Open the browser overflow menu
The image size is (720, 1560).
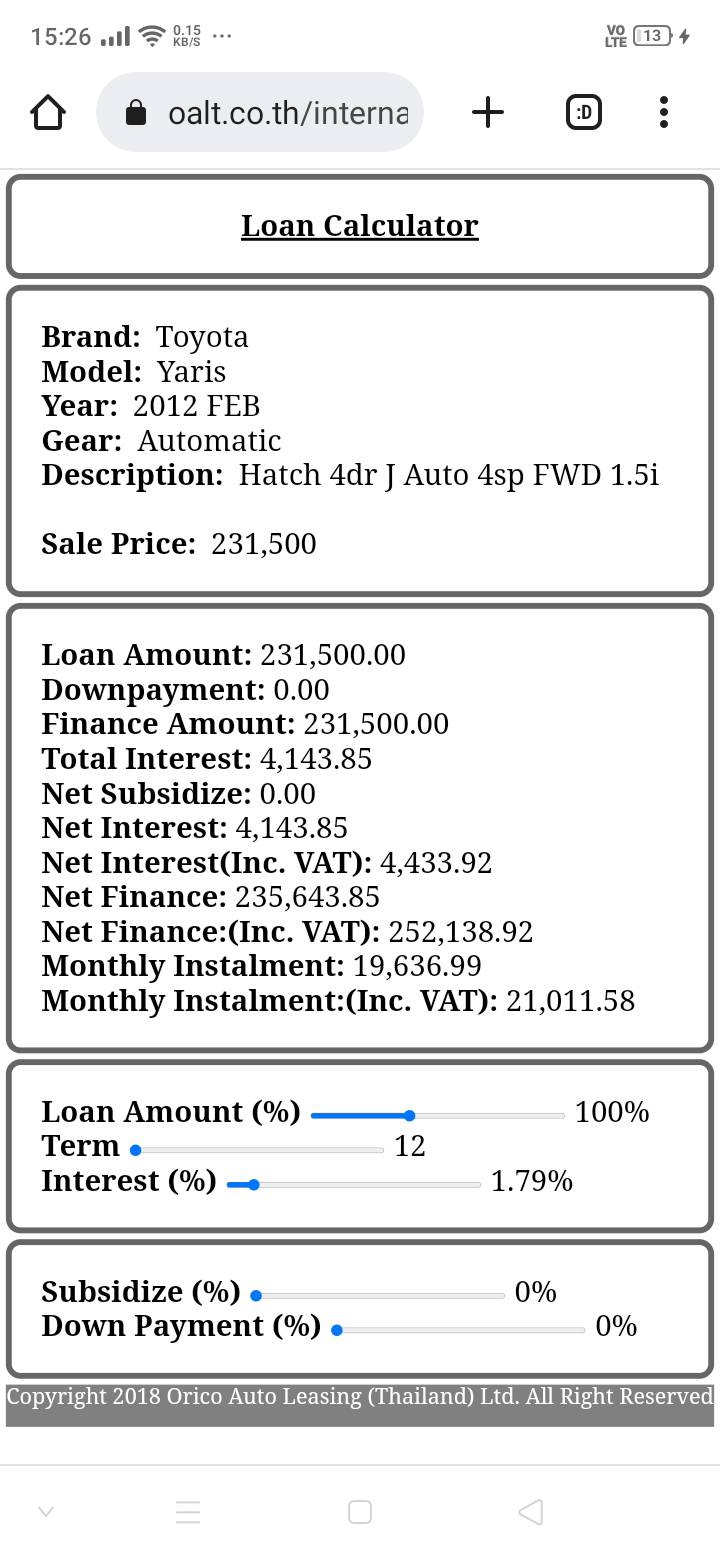point(663,112)
